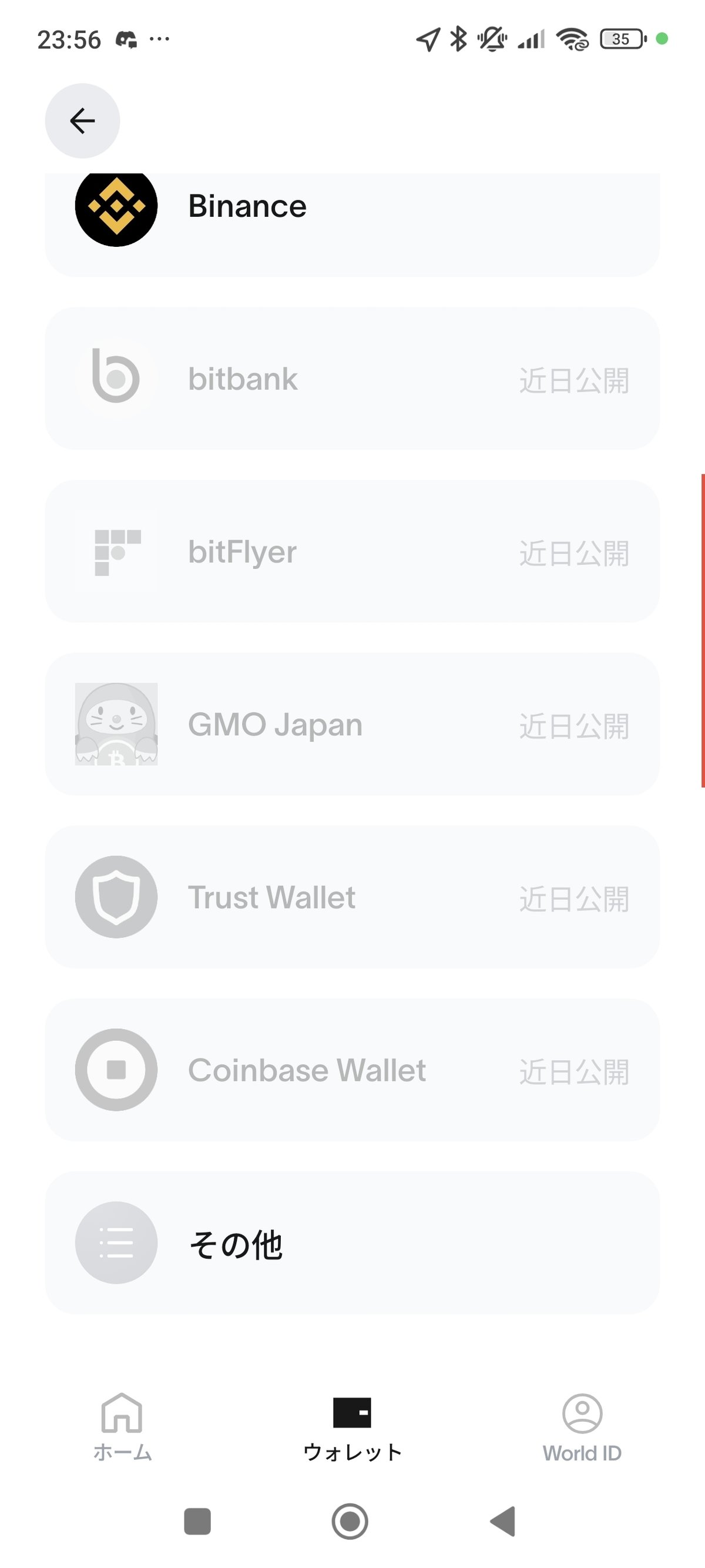Screen dimensions: 705x1568
Task: Tap the Binance exchange icon
Action: [x=116, y=207]
